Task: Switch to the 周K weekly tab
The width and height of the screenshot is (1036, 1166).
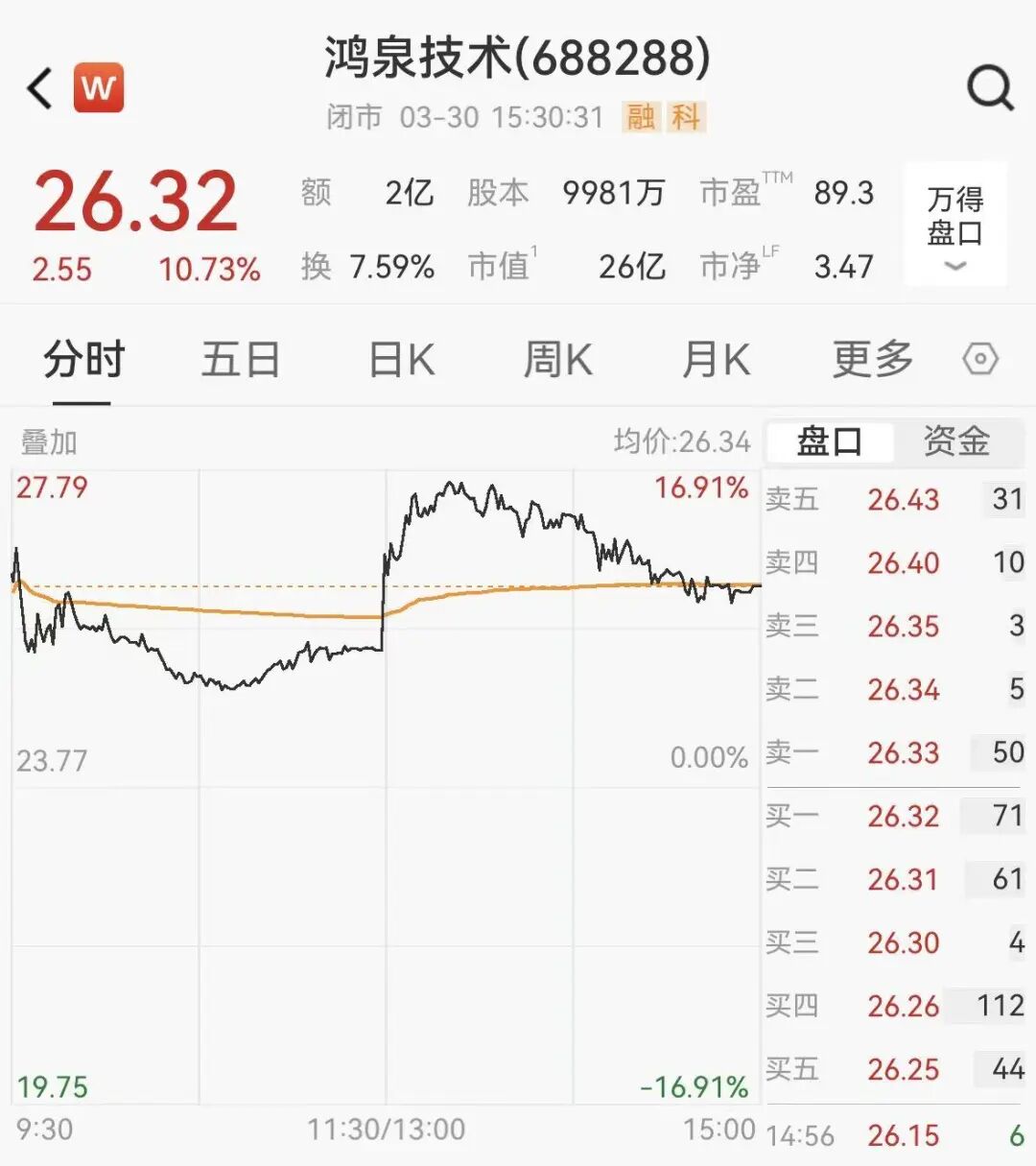Action: 556,359
